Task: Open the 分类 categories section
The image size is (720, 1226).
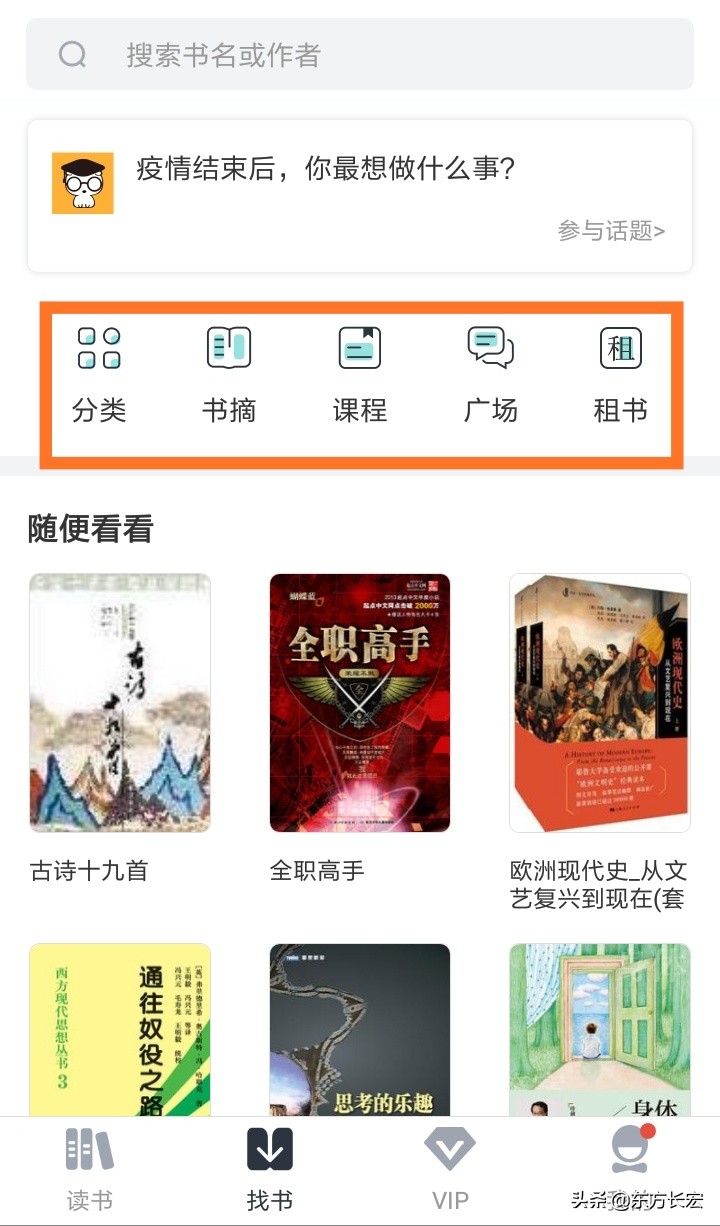Action: coord(99,374)
